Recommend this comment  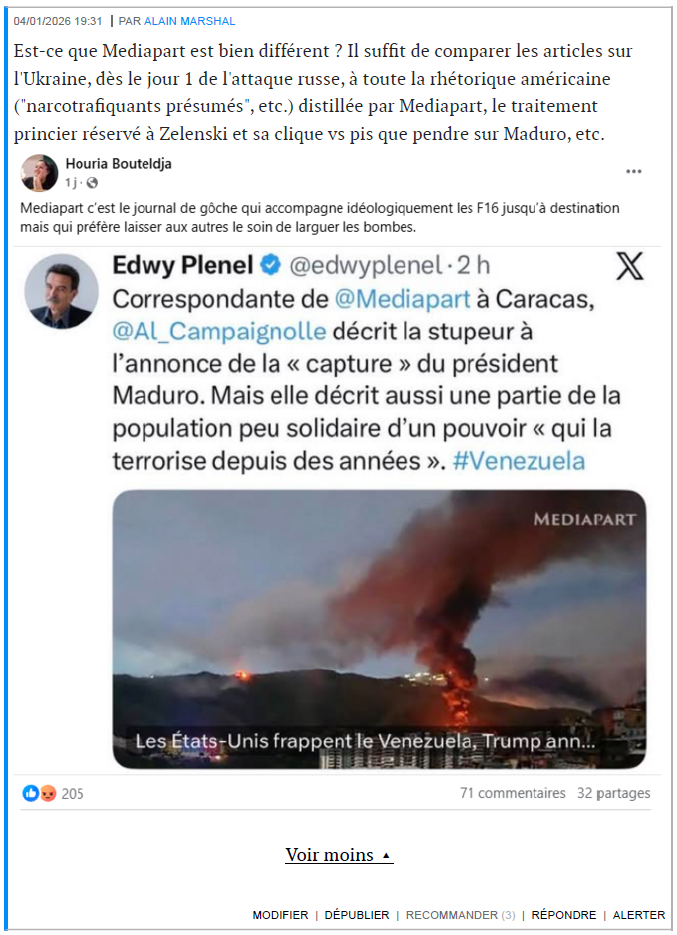[x=451, y=915]
